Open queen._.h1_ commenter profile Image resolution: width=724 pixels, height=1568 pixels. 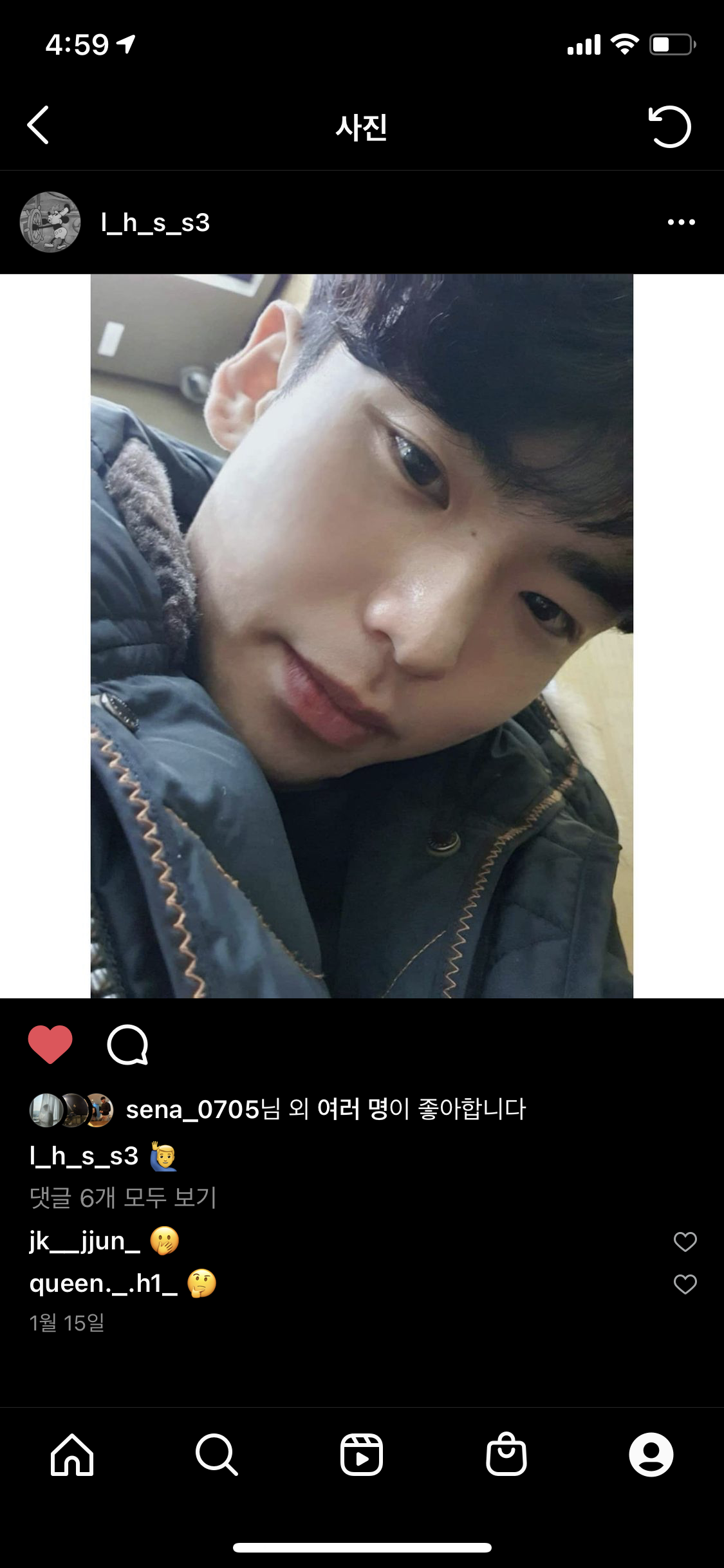tap(103, 1283)
